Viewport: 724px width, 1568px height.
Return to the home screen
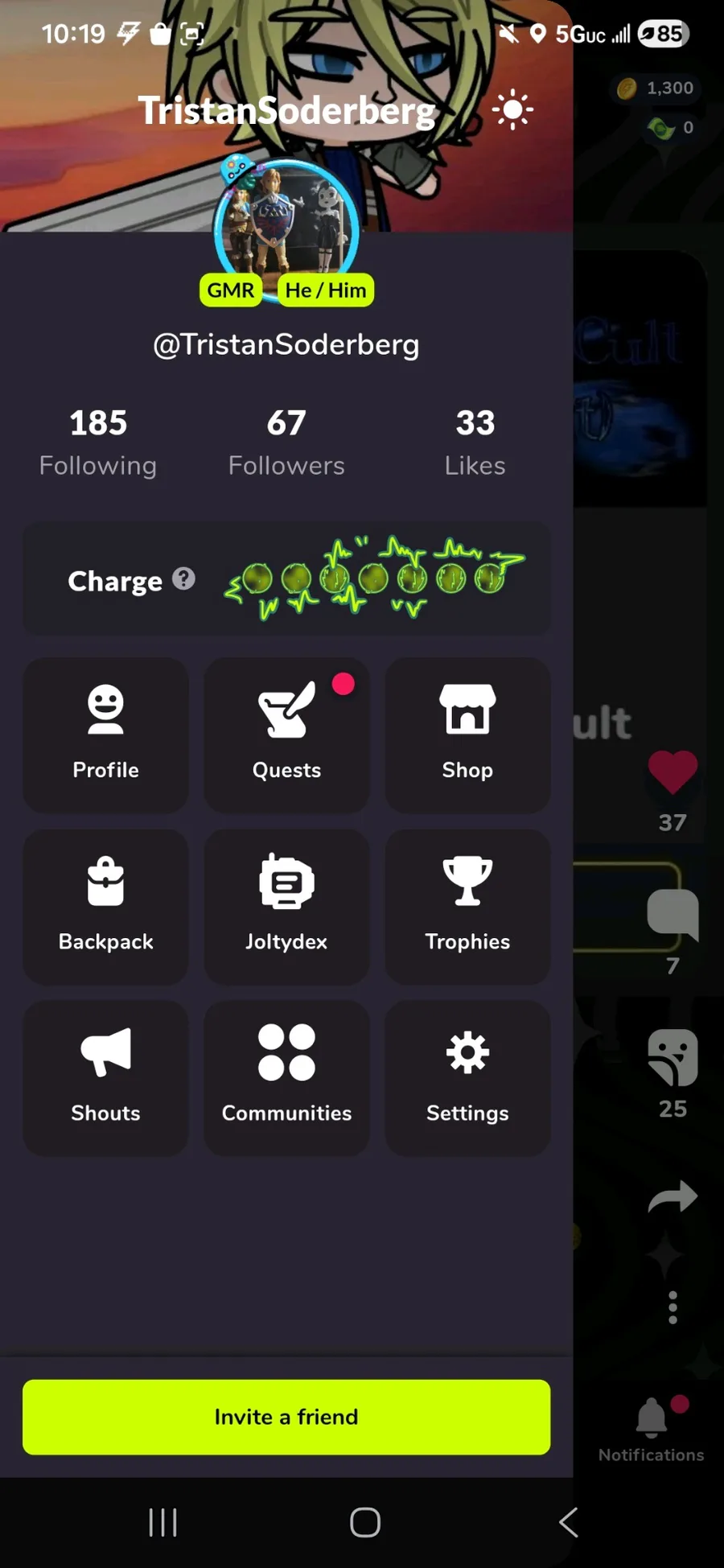click(365, 1522)
